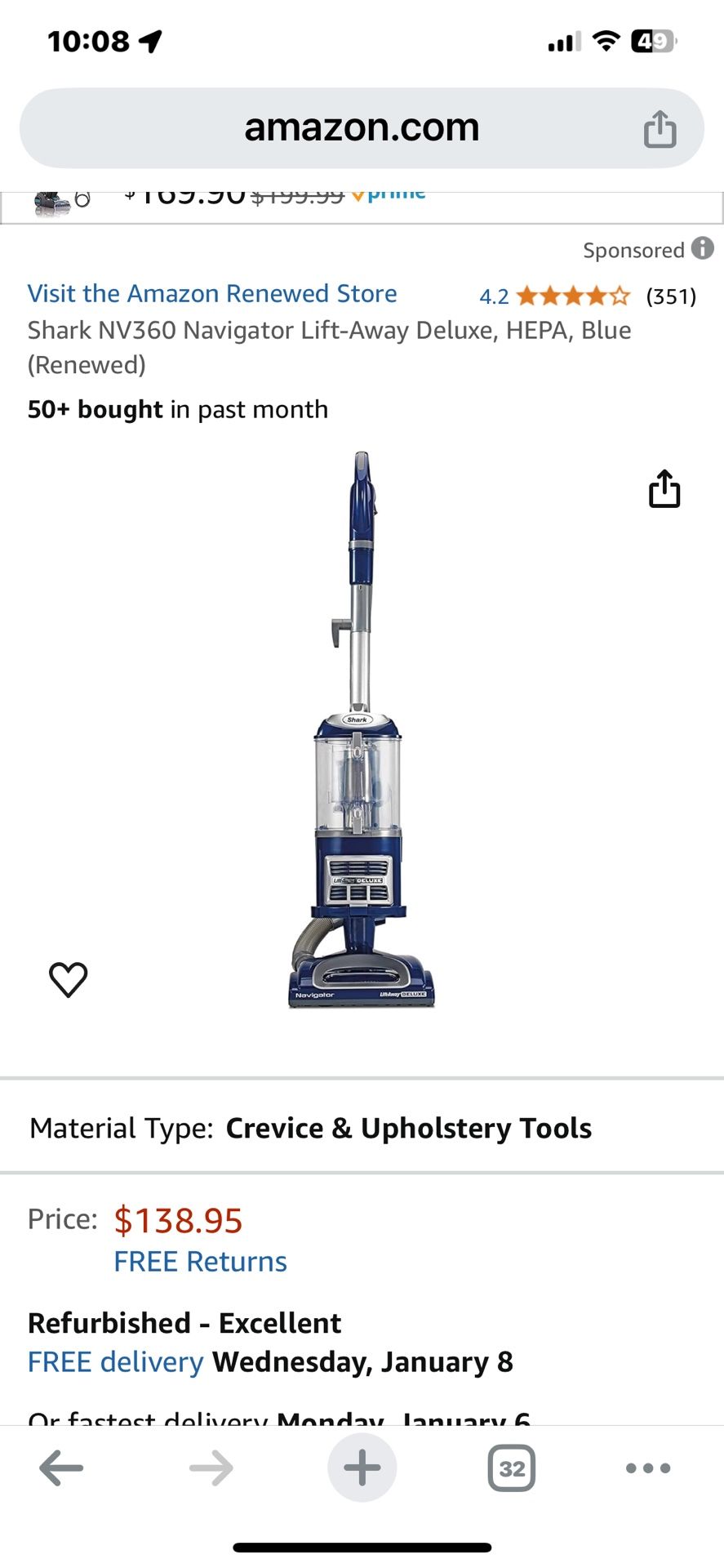Show the 32 open tabs
This screenshot has width=724, height=1568.
pyautogui.click(x=512, y=1468)
